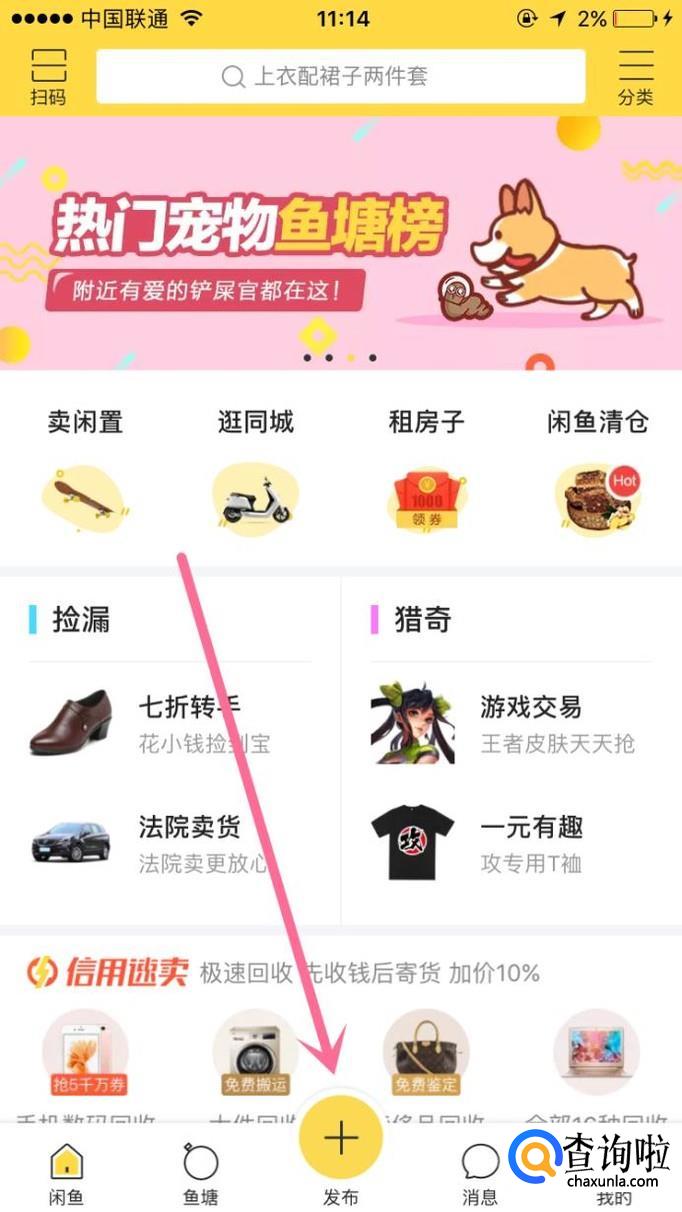The height and width of the screenshot is (1212, 682).
Task: Select the luxury bag item with 免费鉴定
Action: (x=426, y=1052)
